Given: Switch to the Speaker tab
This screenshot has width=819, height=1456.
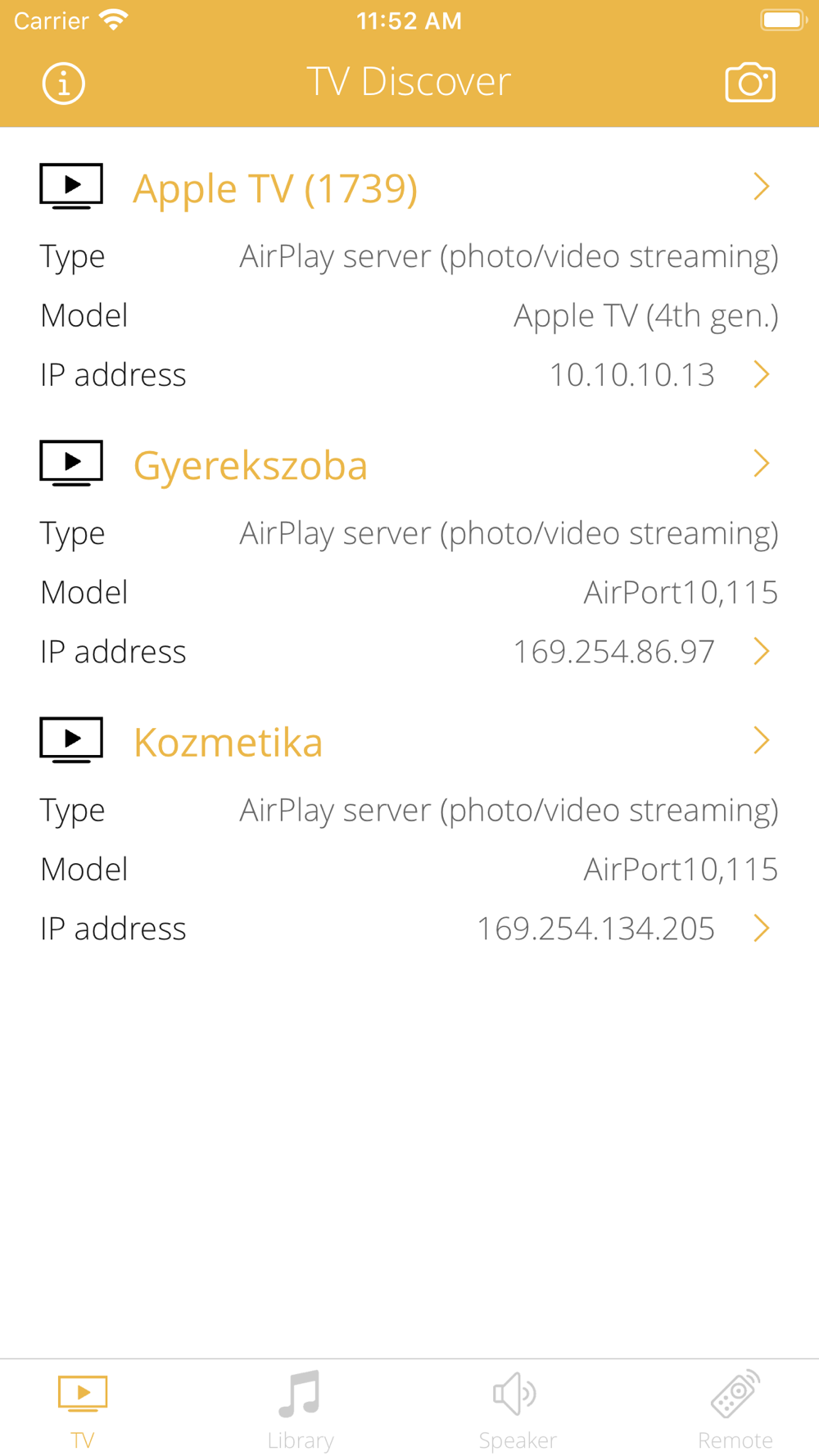Looking at the screenshot, I should (x=518, y=1410).
